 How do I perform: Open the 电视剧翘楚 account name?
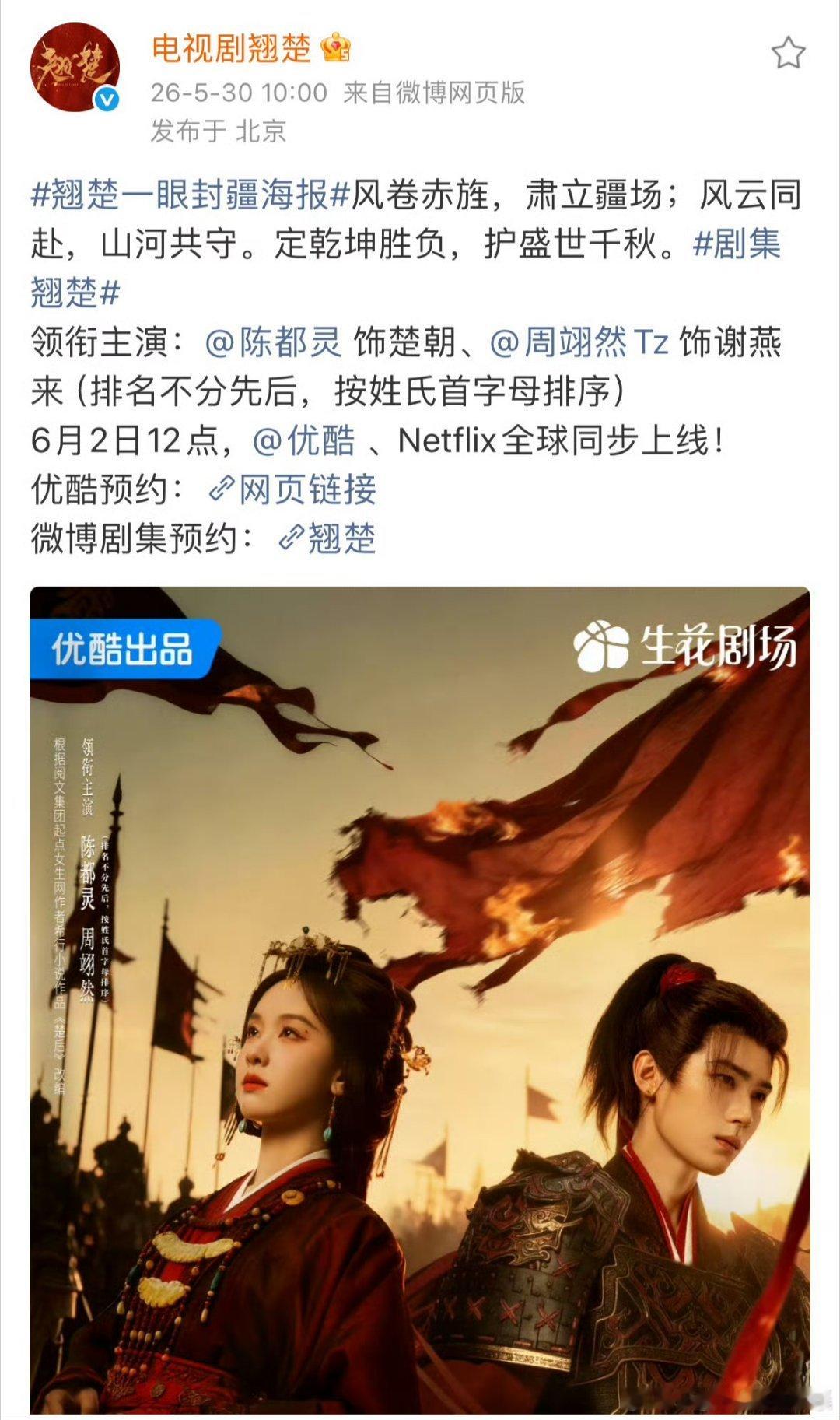tap(231, 49)
